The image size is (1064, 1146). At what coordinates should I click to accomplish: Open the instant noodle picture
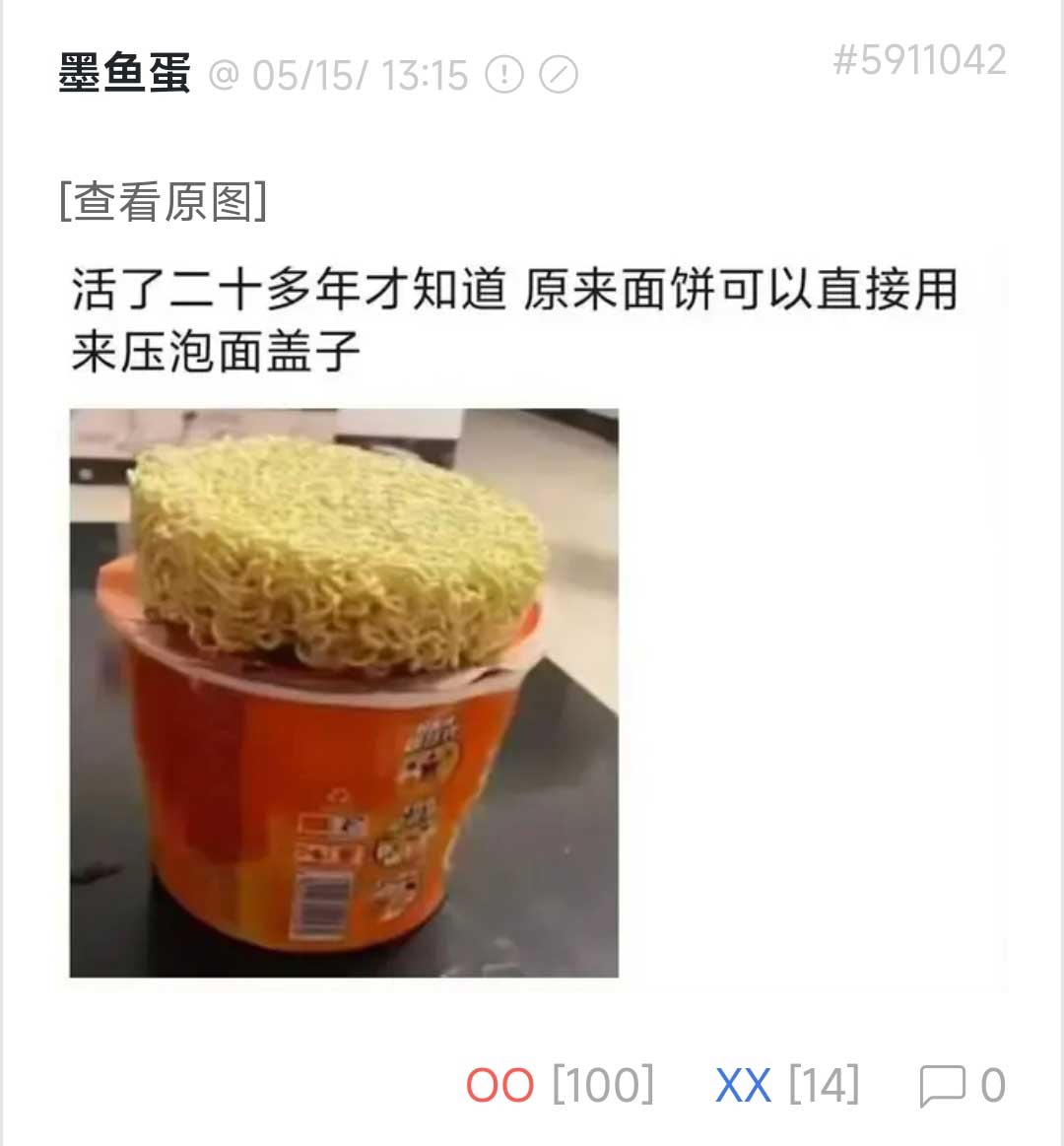coord(344,693)
